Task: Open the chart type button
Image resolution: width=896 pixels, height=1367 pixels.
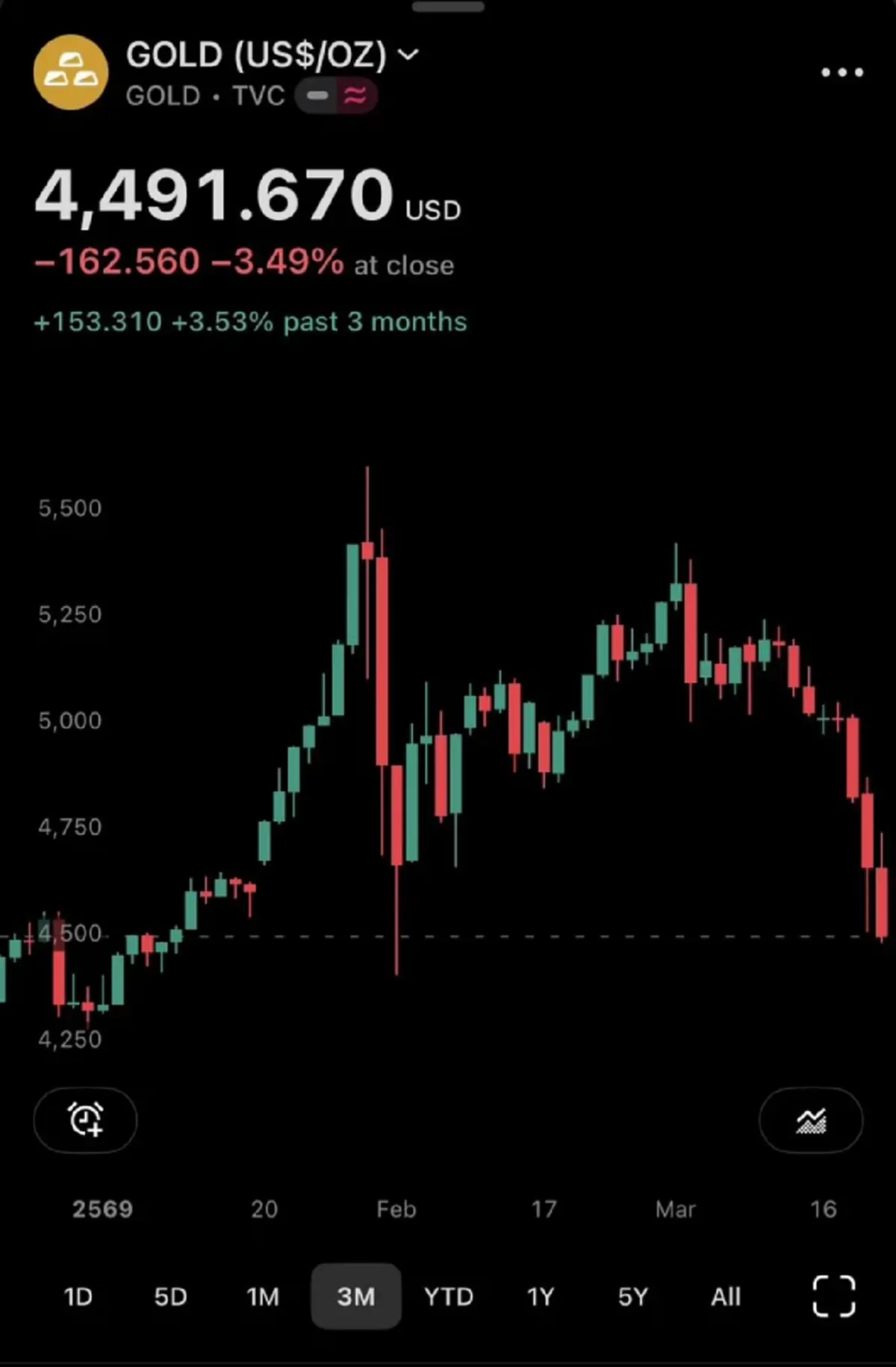Action: [x=811, y=1120]
